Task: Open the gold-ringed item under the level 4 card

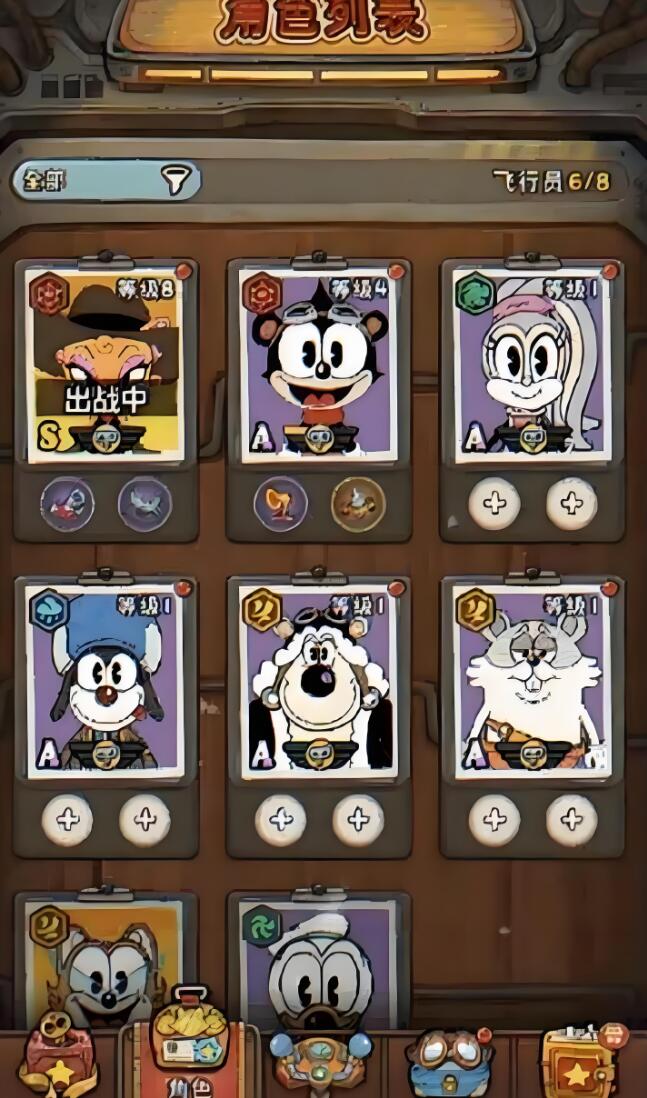Action: pos(358,504)
